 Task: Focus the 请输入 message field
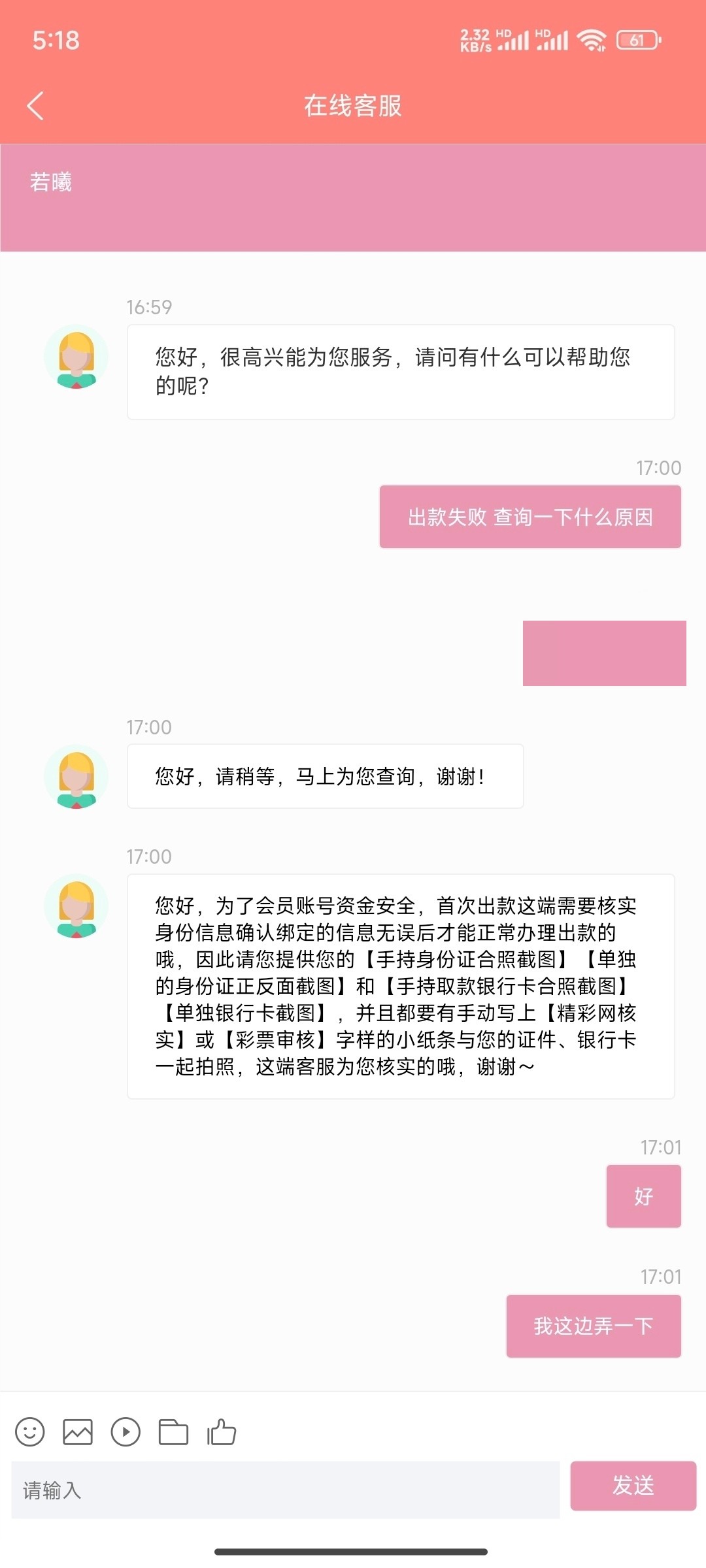pyautogui.click(x=285, y=1490)
